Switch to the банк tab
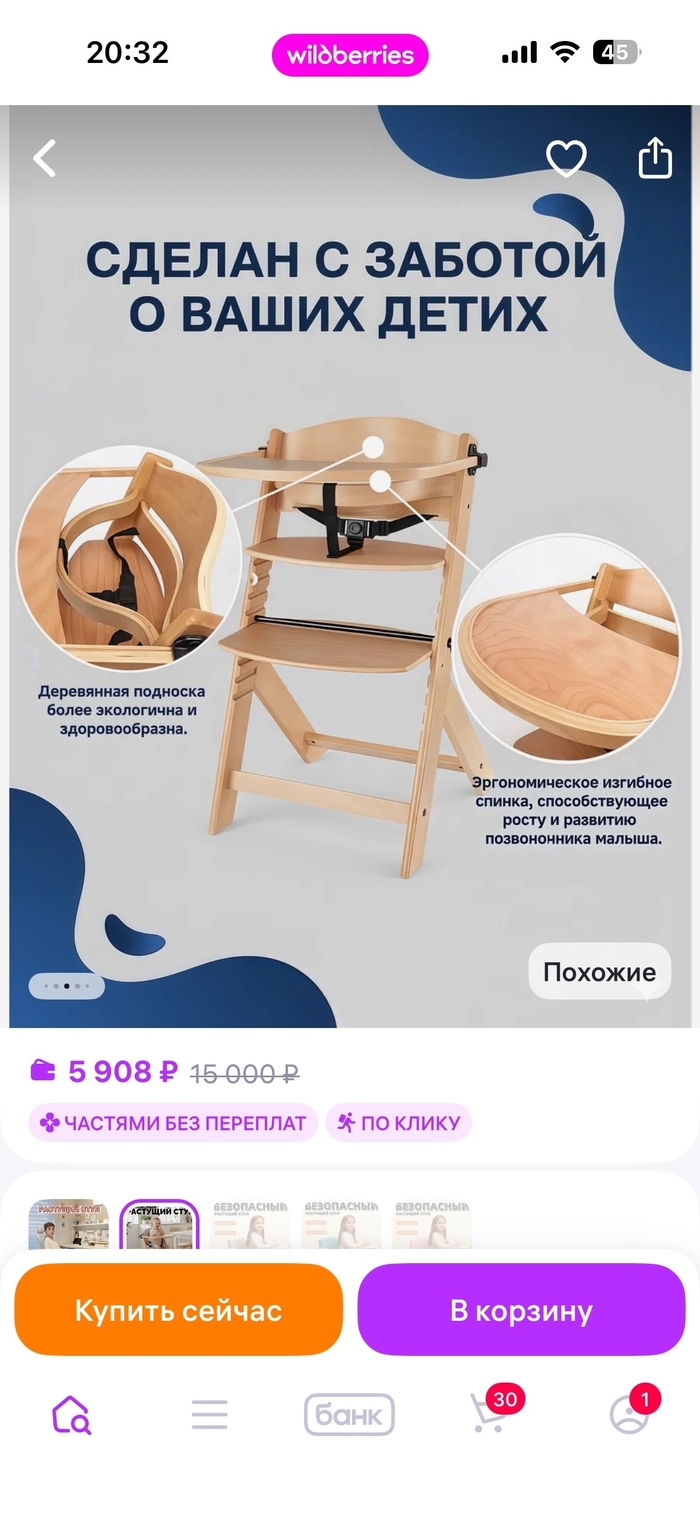700x1518 pixels. click(x=349, y=1415)
